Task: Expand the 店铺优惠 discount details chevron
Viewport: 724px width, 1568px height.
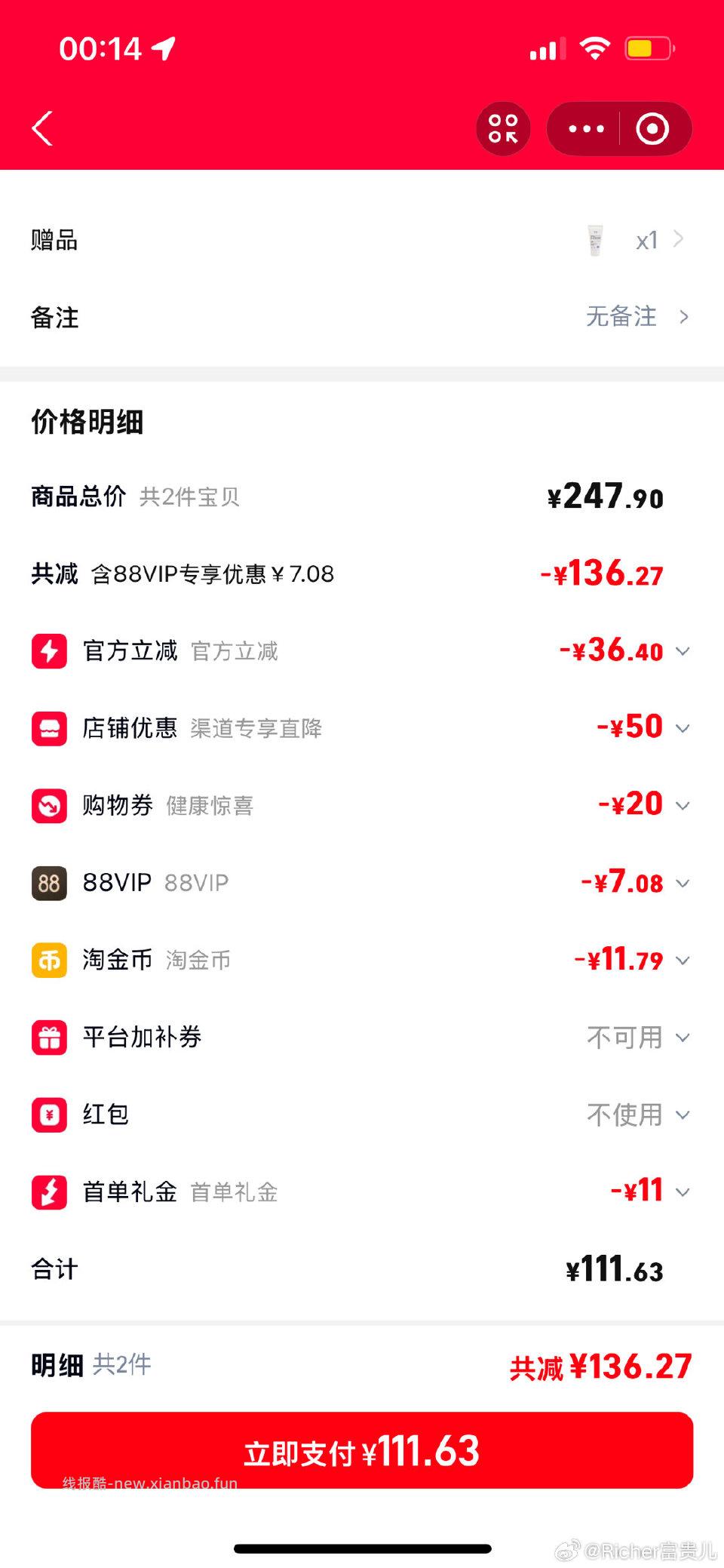Action: [684, 727]
